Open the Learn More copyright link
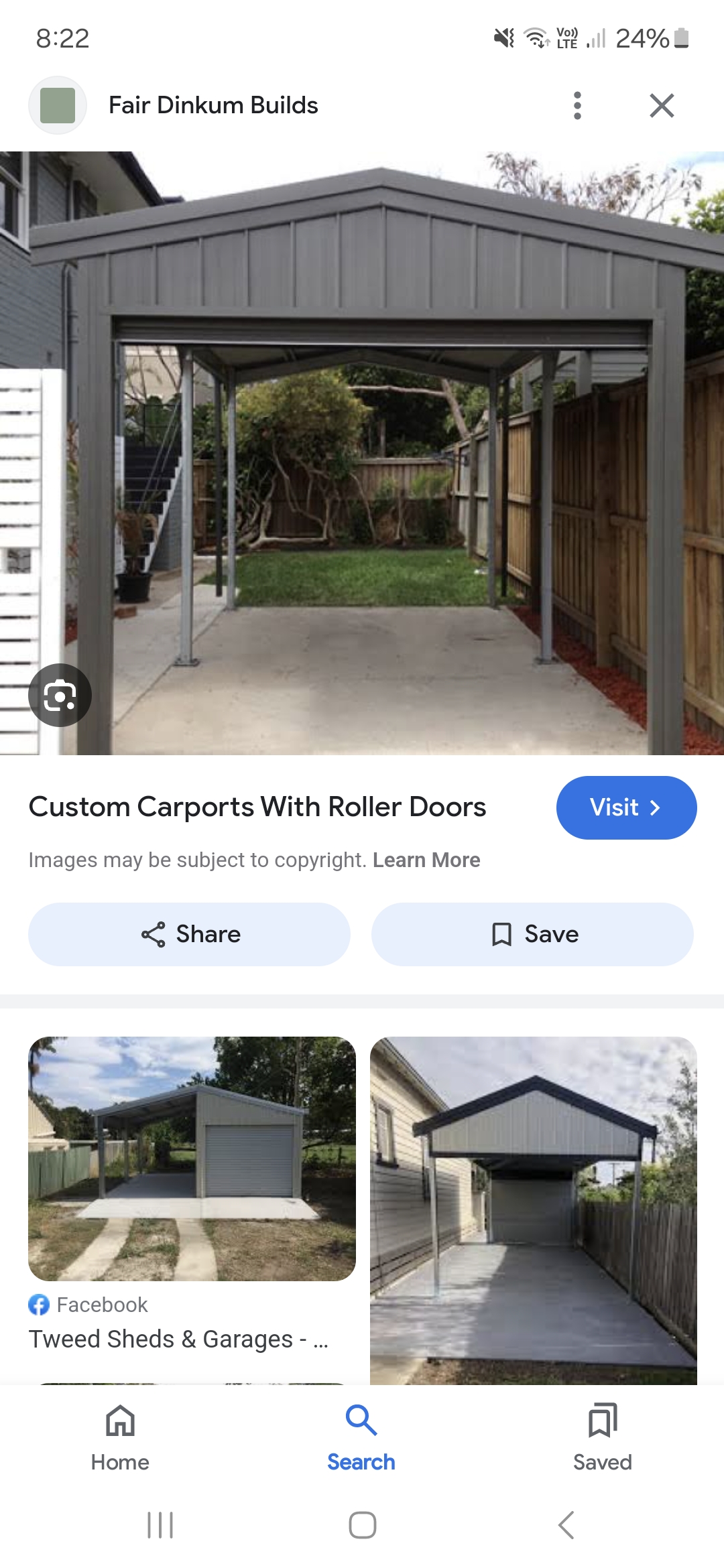The height and width of the screenshot is (1568, 724). (x=426, y=860)
